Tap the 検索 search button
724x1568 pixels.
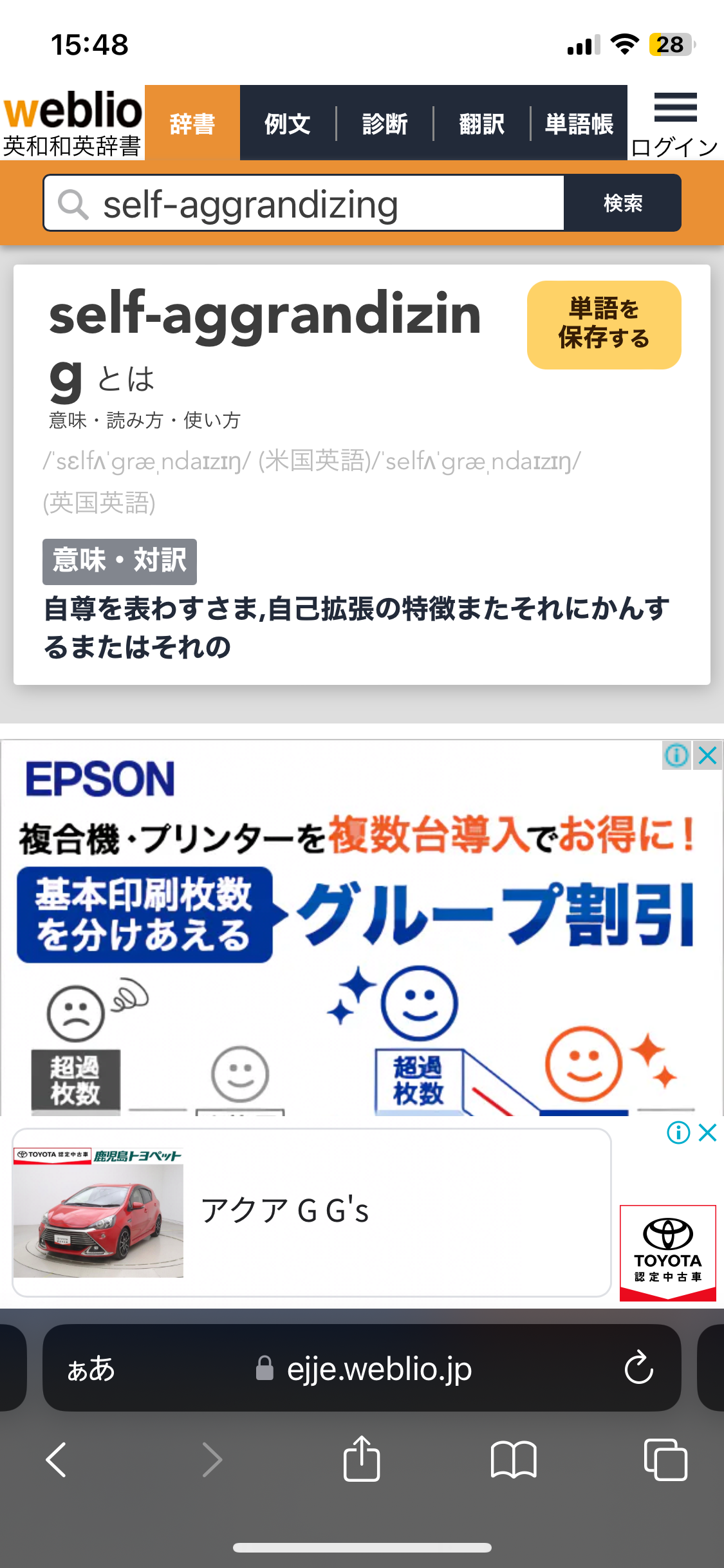622,203
